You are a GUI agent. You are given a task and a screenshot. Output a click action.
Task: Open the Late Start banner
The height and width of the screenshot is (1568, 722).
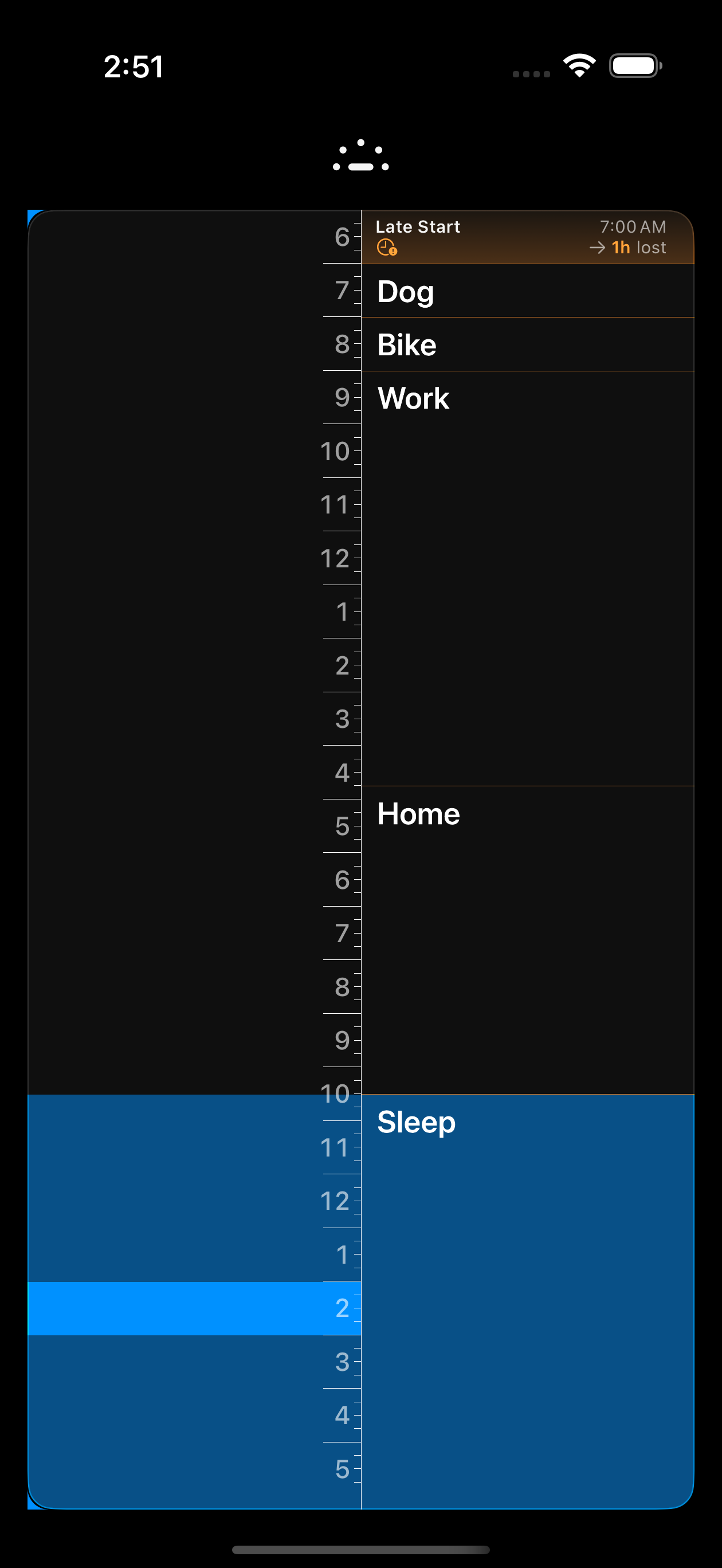(x=527, y=237)
